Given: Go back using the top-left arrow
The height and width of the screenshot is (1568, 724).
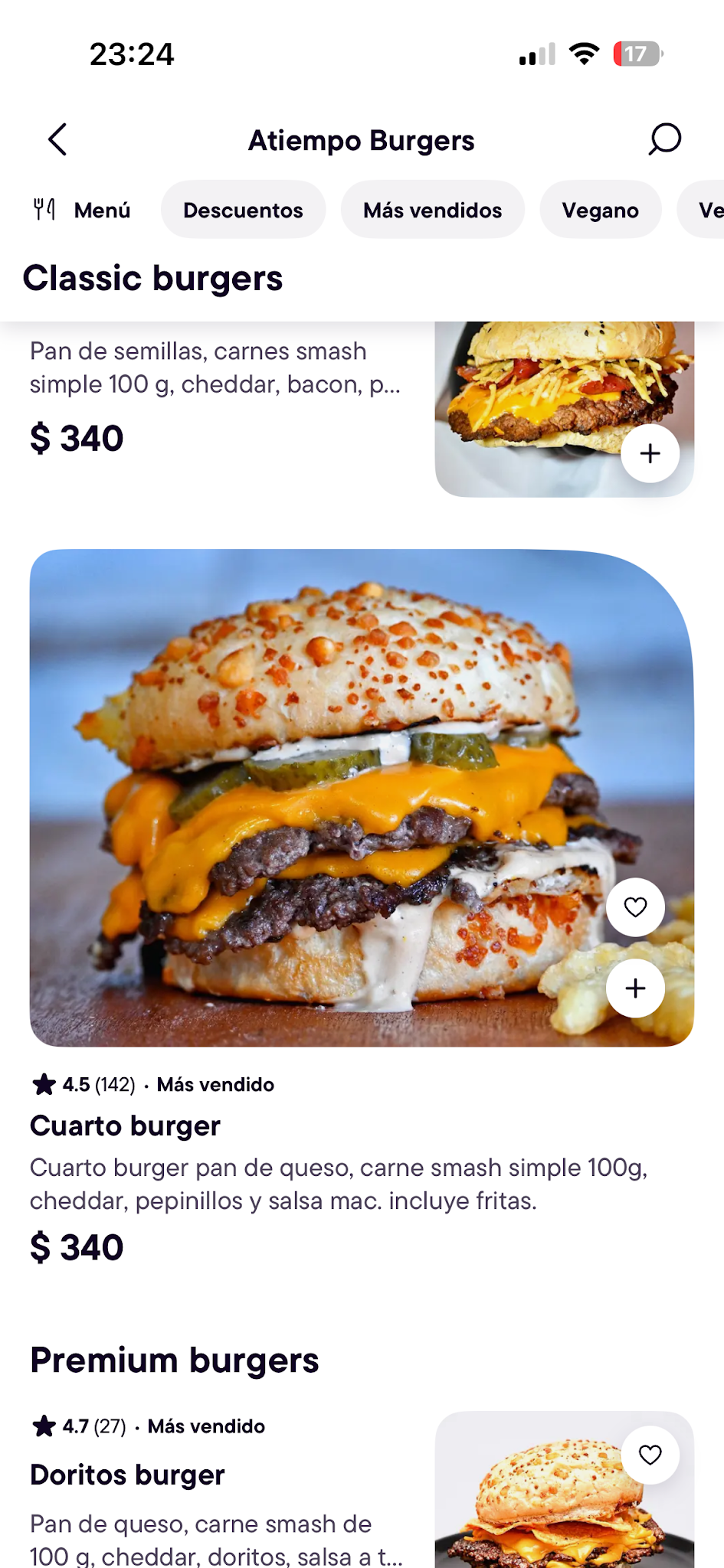Looking at the screenshot, I should [x=57, y=139].
